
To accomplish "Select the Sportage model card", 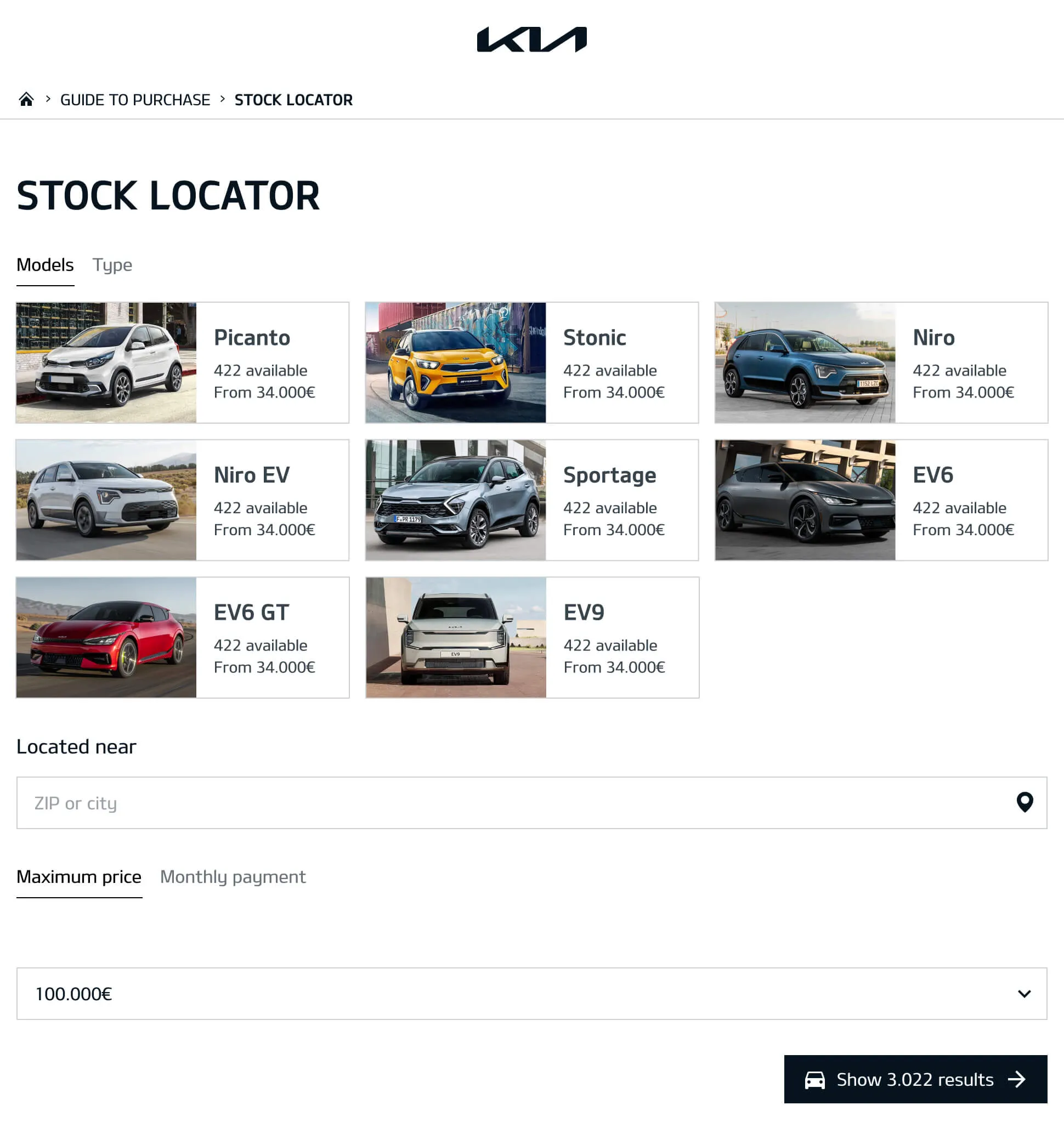I will coord(531,500).
